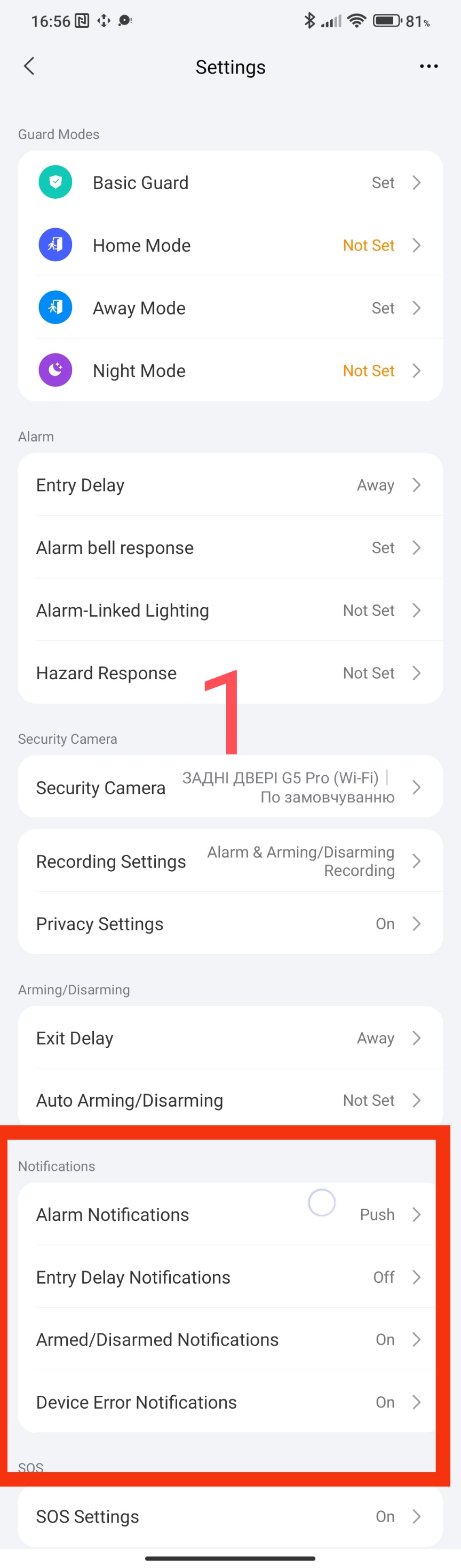Open Privacy Settings

pyautogui.click(x=230, y=924)
